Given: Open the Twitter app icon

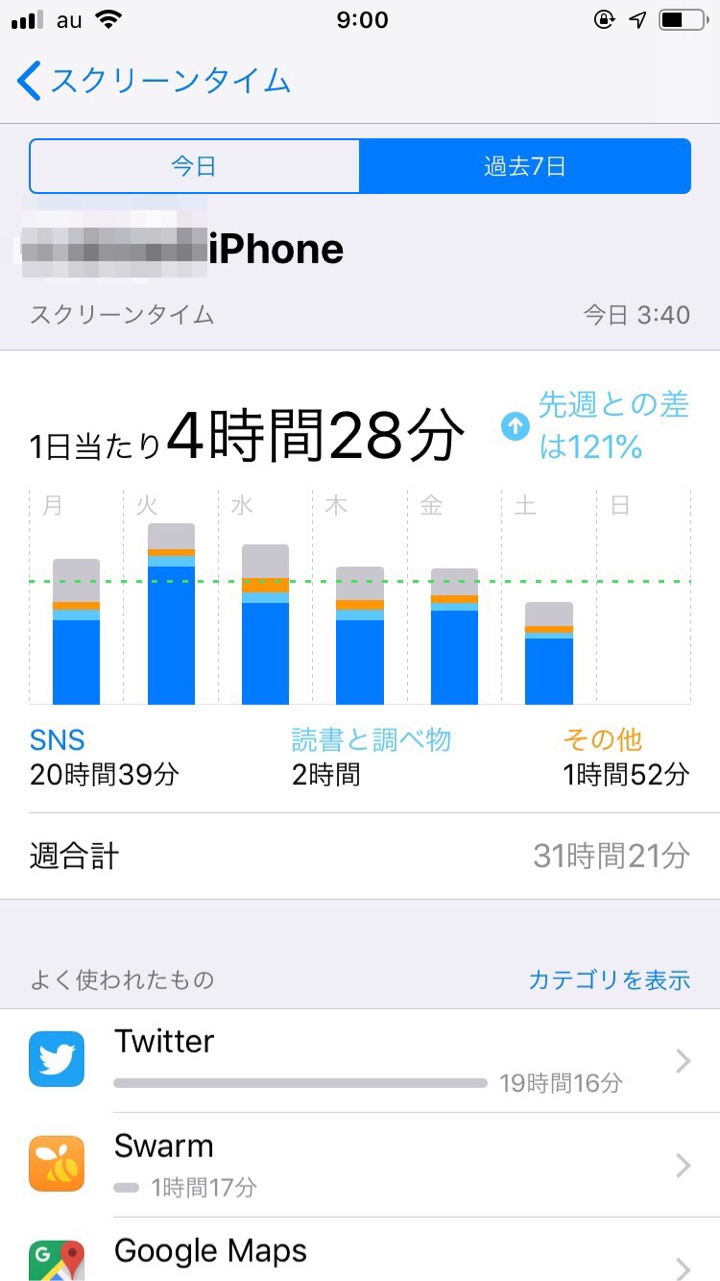Looking at the screenshot, I should pos(56,1061).
